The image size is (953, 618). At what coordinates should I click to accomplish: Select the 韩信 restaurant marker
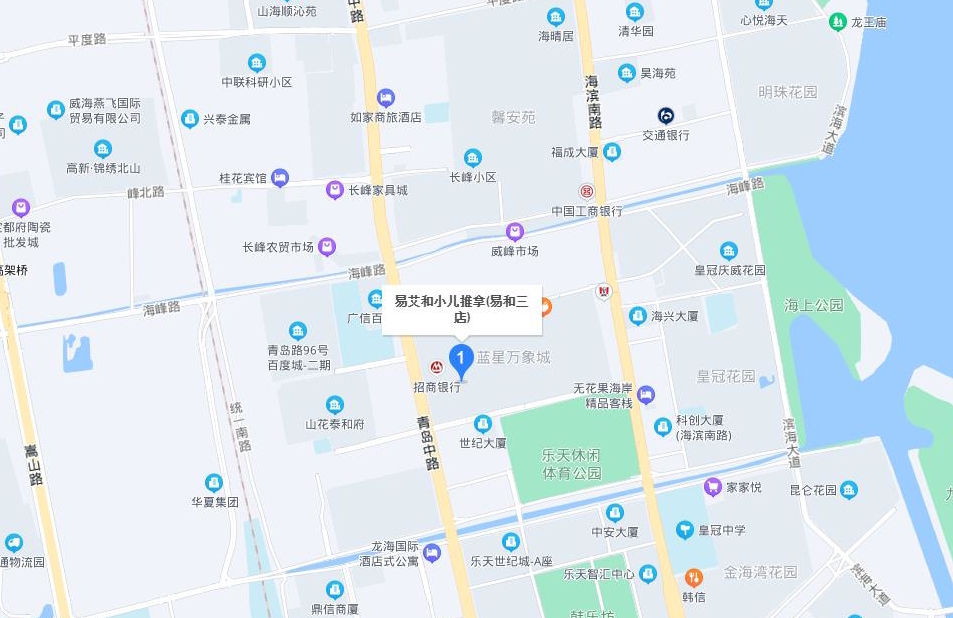pyautogui.click(x=694, y=577)
